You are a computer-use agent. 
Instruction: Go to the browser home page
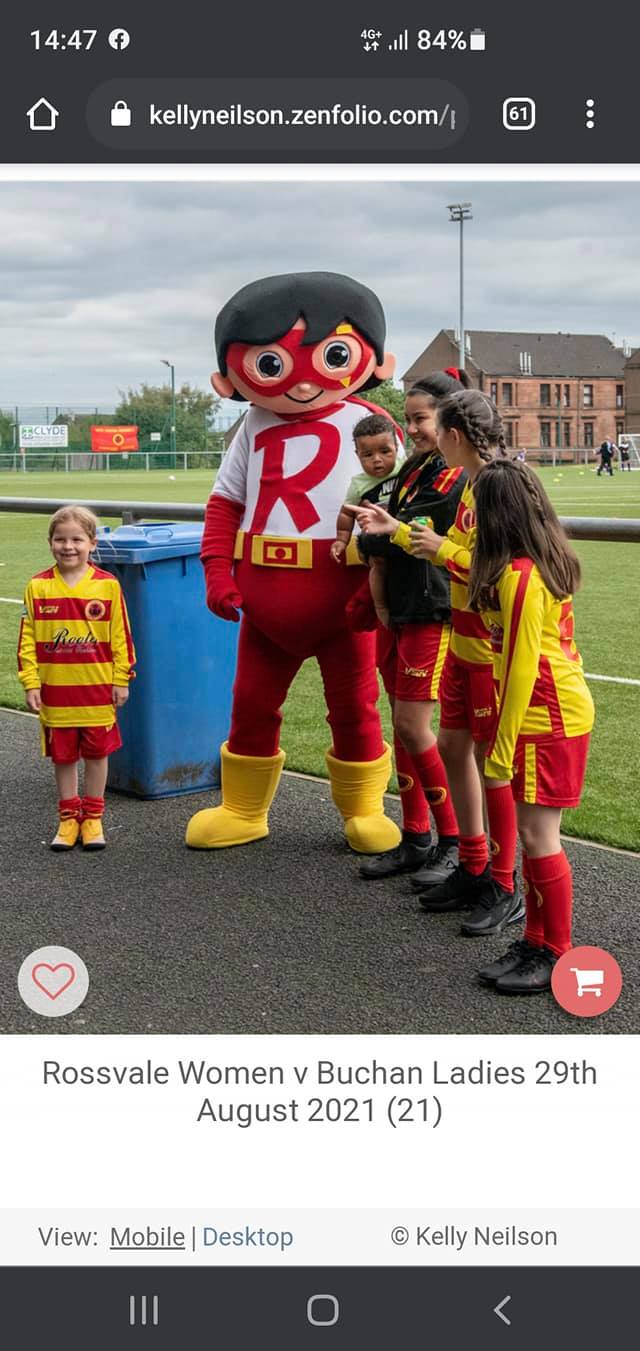[42, 115]
